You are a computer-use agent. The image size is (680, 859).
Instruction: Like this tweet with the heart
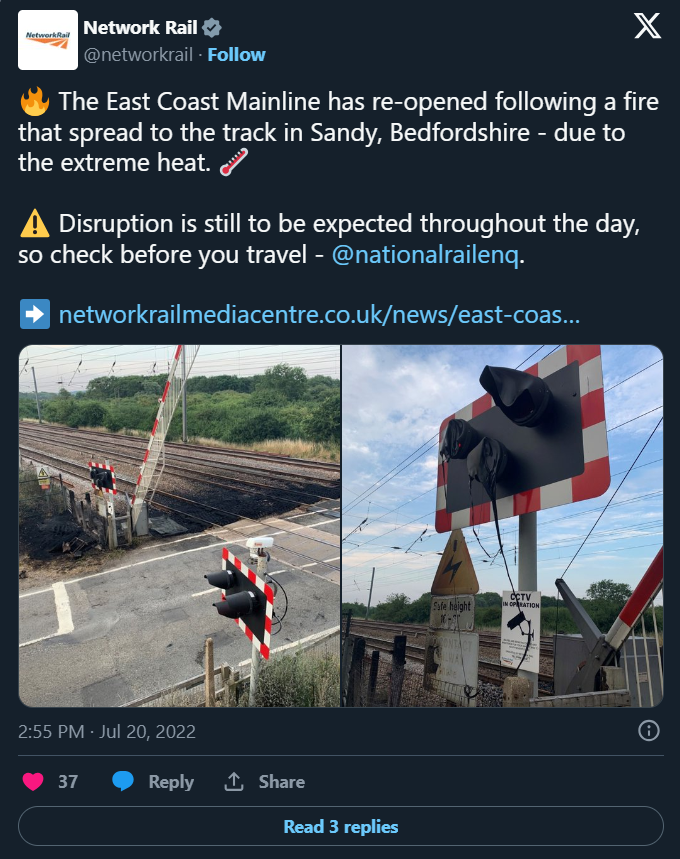point(32,781)
